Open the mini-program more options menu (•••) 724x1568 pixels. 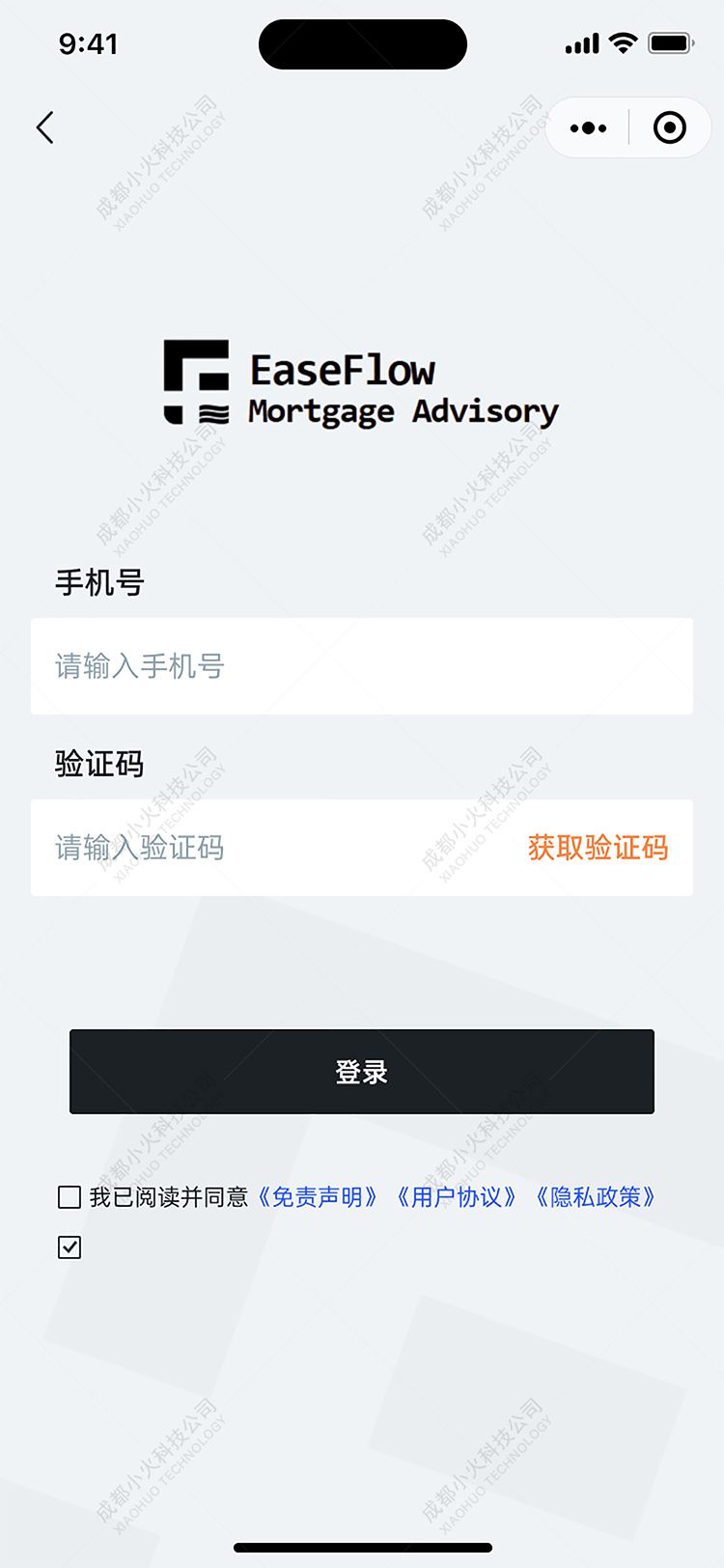point(587,126)
